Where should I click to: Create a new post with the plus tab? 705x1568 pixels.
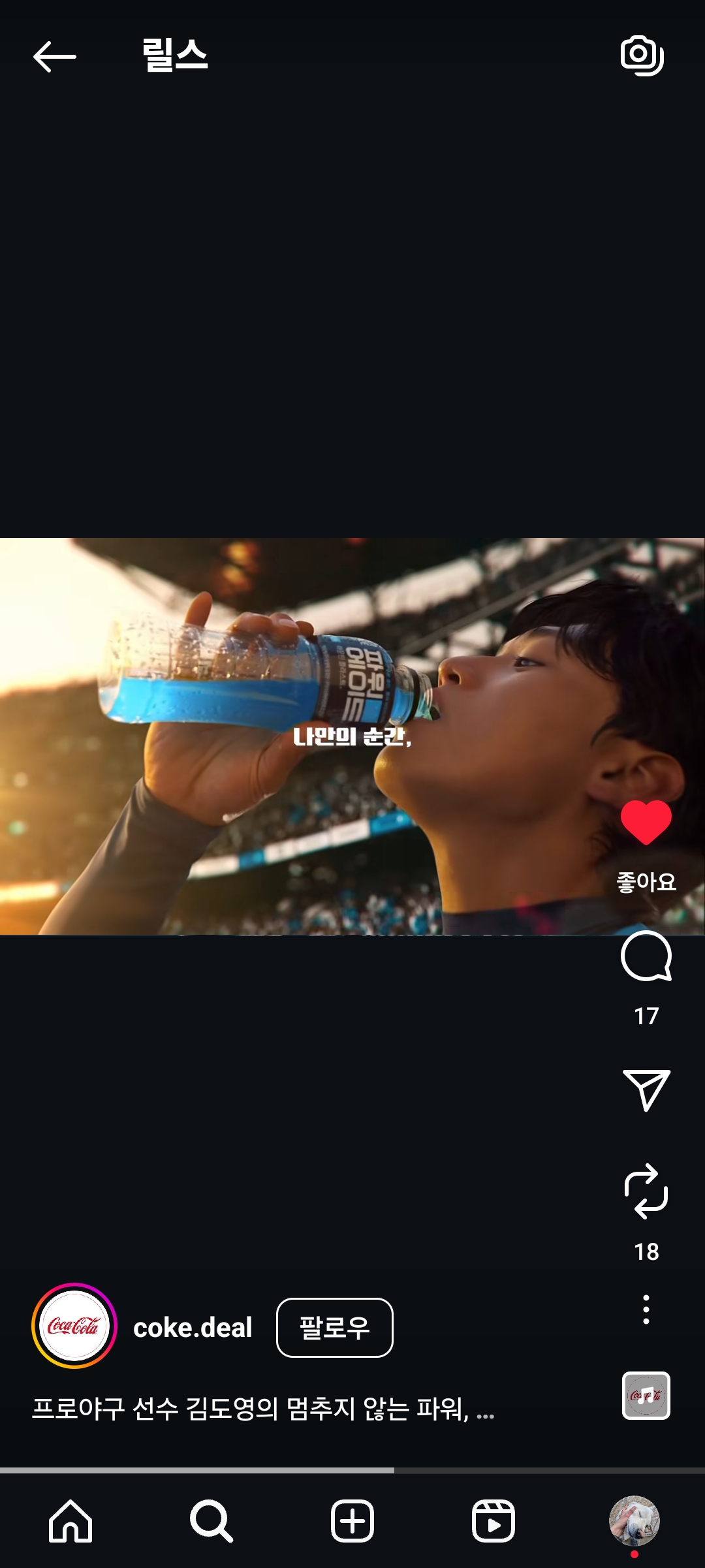(352, 1521)
